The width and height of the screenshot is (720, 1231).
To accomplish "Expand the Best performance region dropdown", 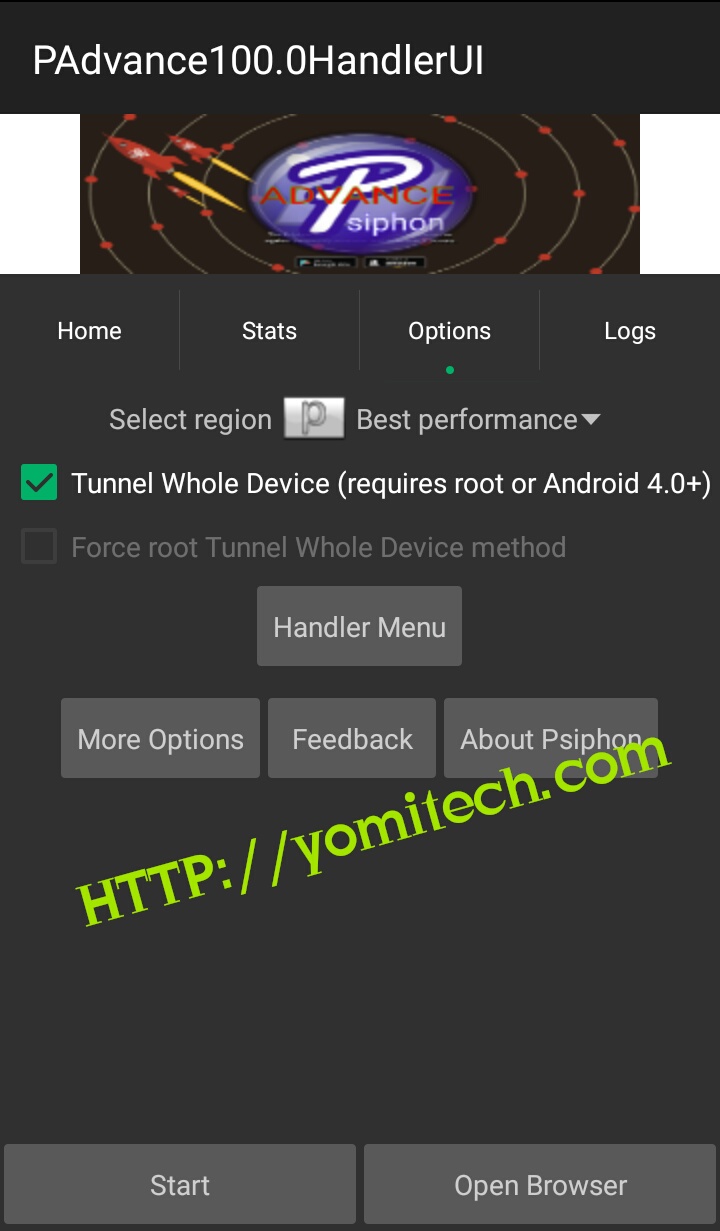I will 477,420.
